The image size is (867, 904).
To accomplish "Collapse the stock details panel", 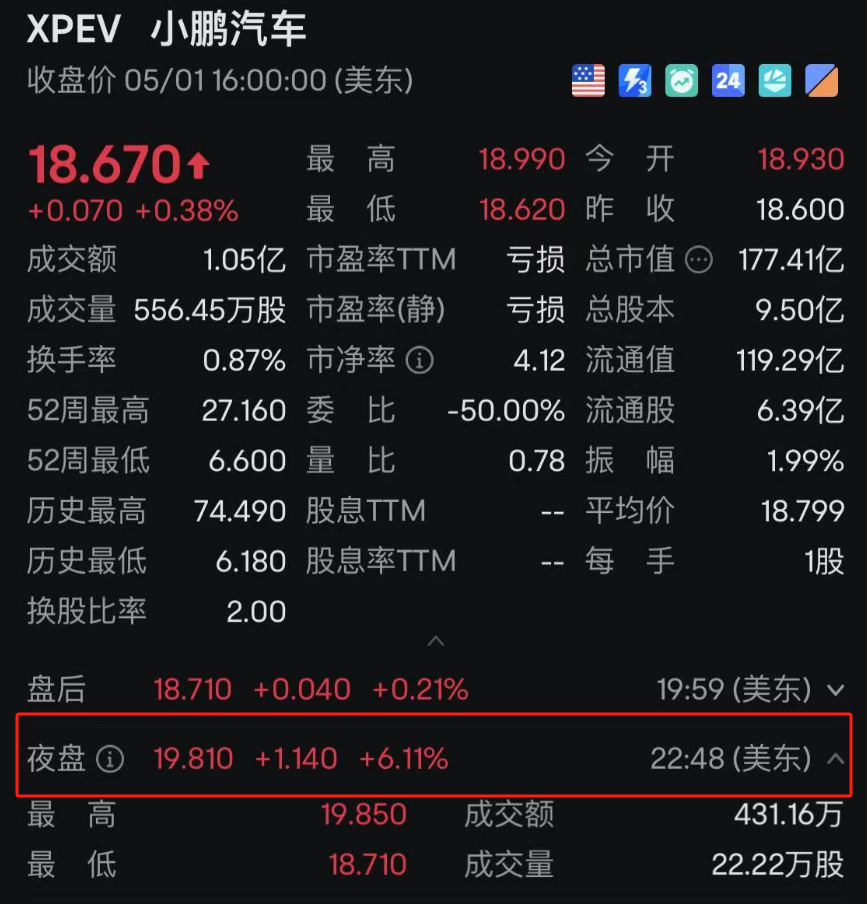I will [434, 640].
